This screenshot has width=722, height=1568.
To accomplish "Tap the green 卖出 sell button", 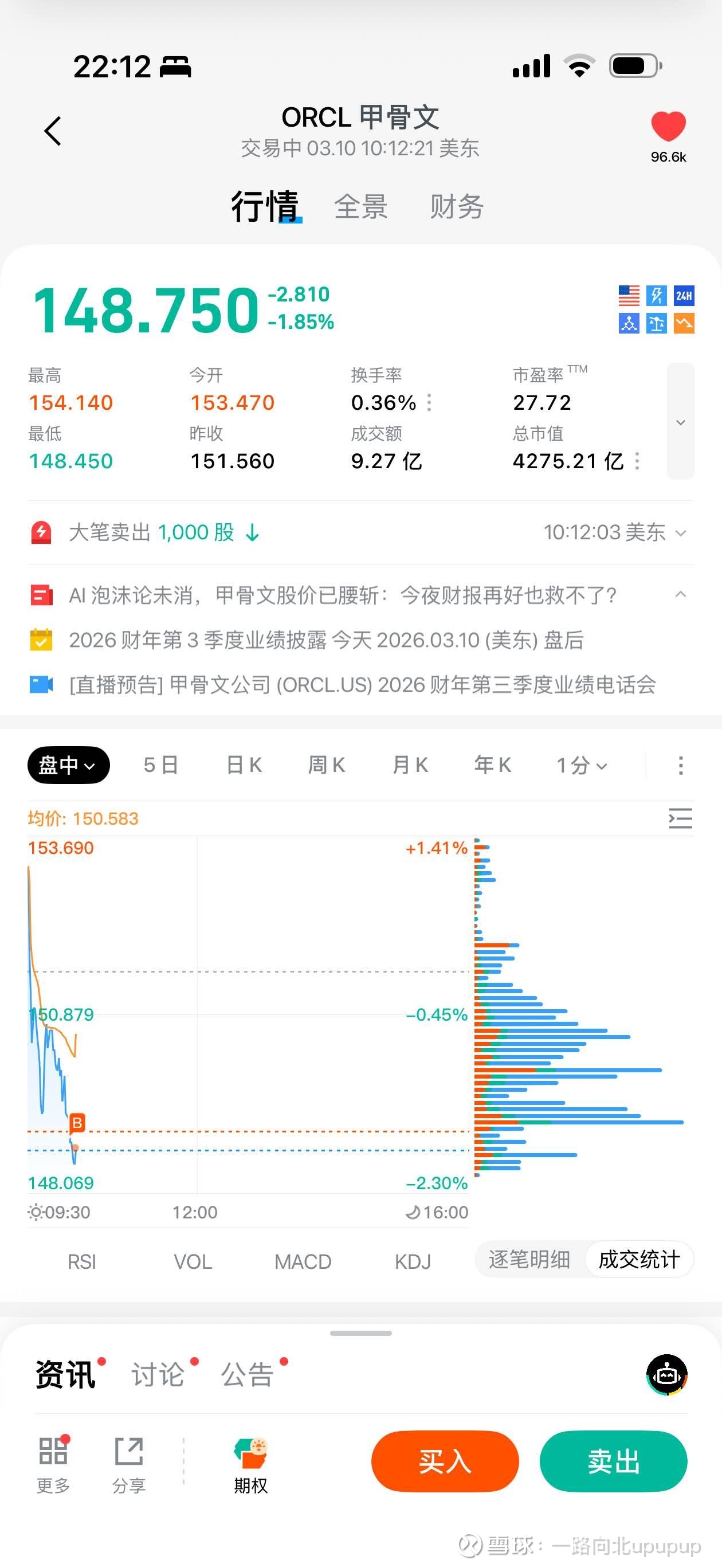I will [613, 1461].
